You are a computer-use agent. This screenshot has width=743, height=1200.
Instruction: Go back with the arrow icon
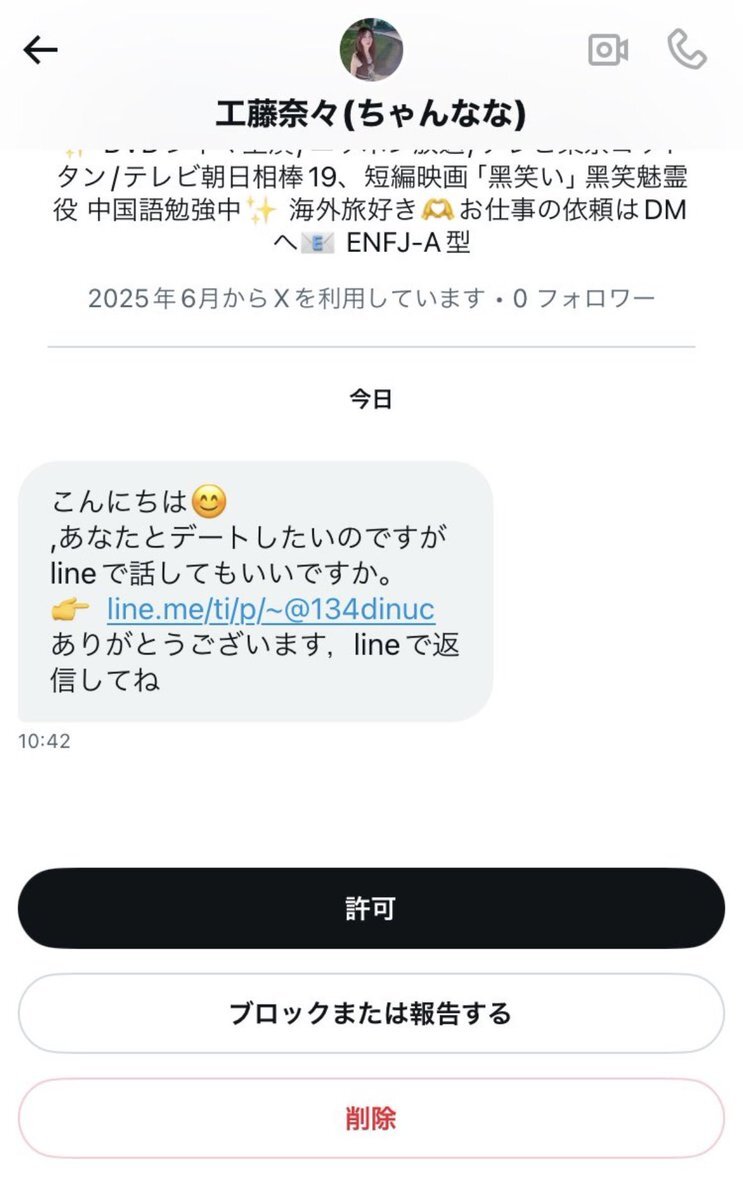[x=41, y=50]
